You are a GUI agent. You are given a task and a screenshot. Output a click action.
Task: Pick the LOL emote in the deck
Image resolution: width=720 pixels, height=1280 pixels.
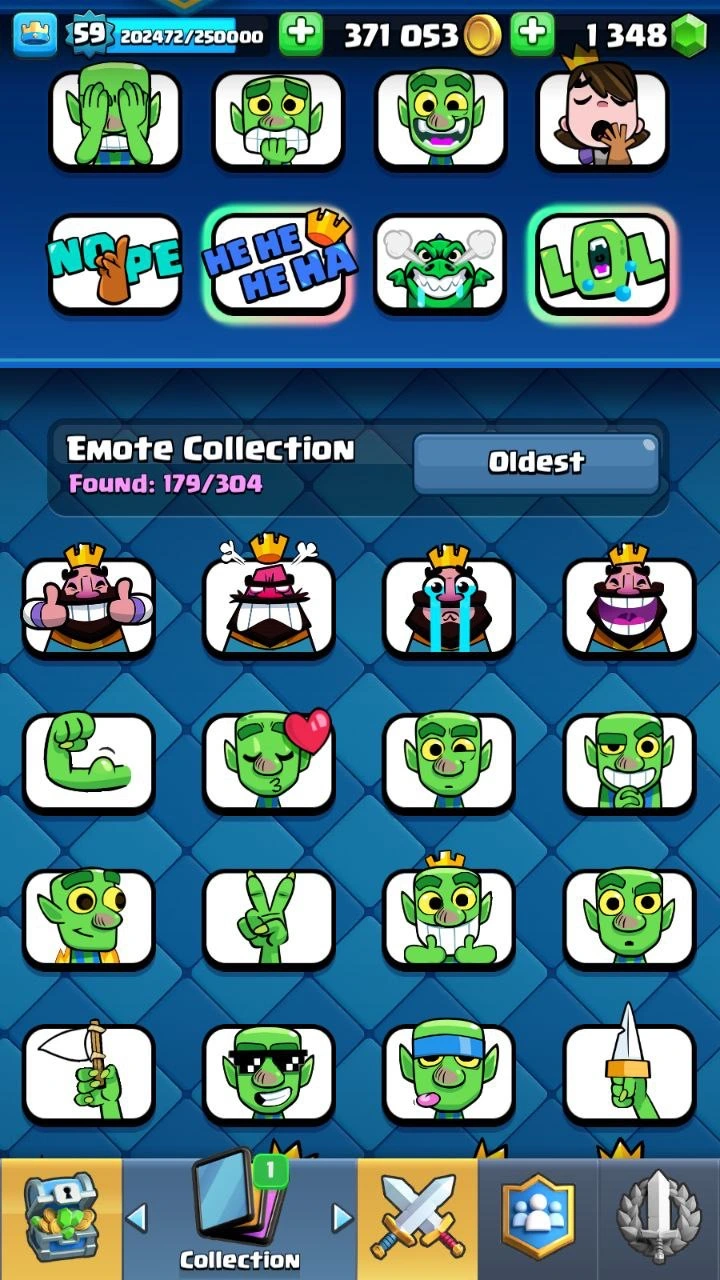(602, 263)
